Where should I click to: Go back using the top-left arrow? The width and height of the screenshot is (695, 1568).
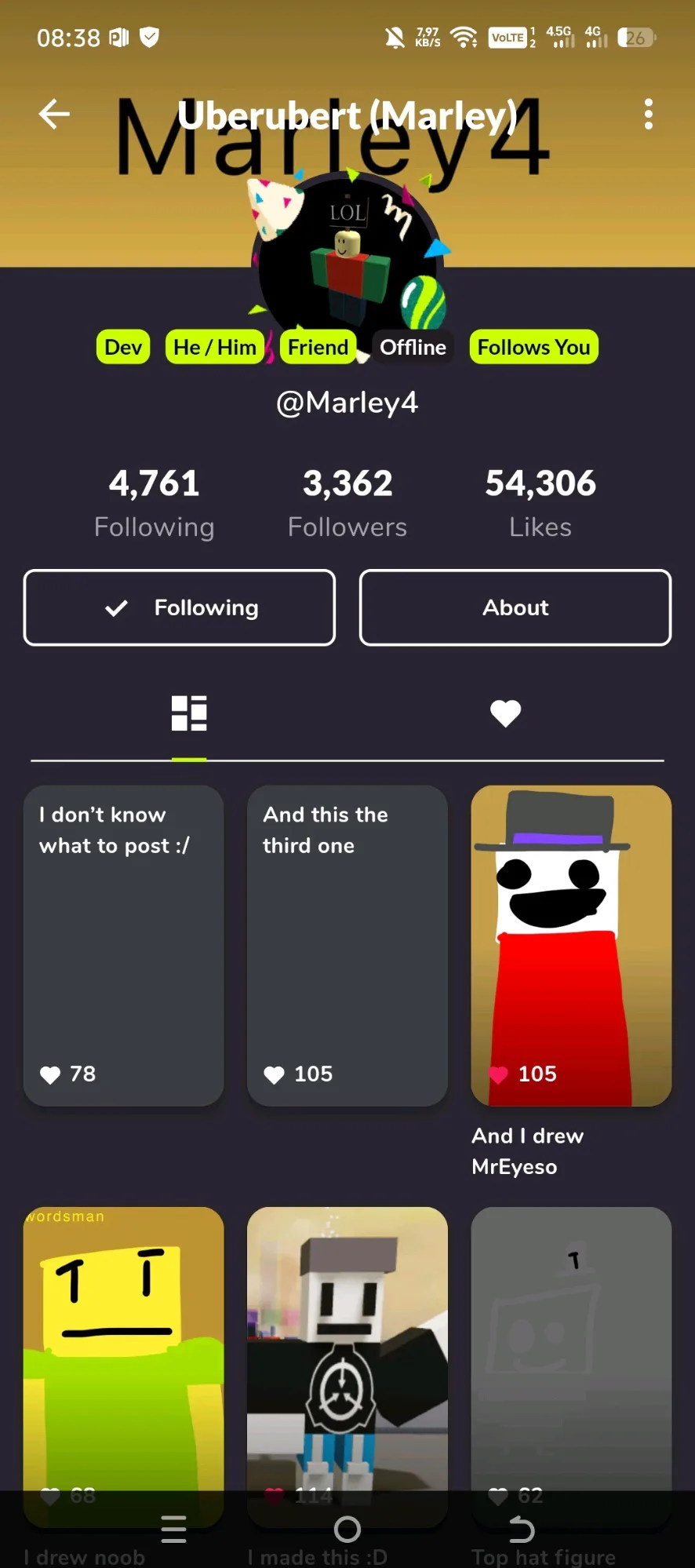(x=54, y=115)
